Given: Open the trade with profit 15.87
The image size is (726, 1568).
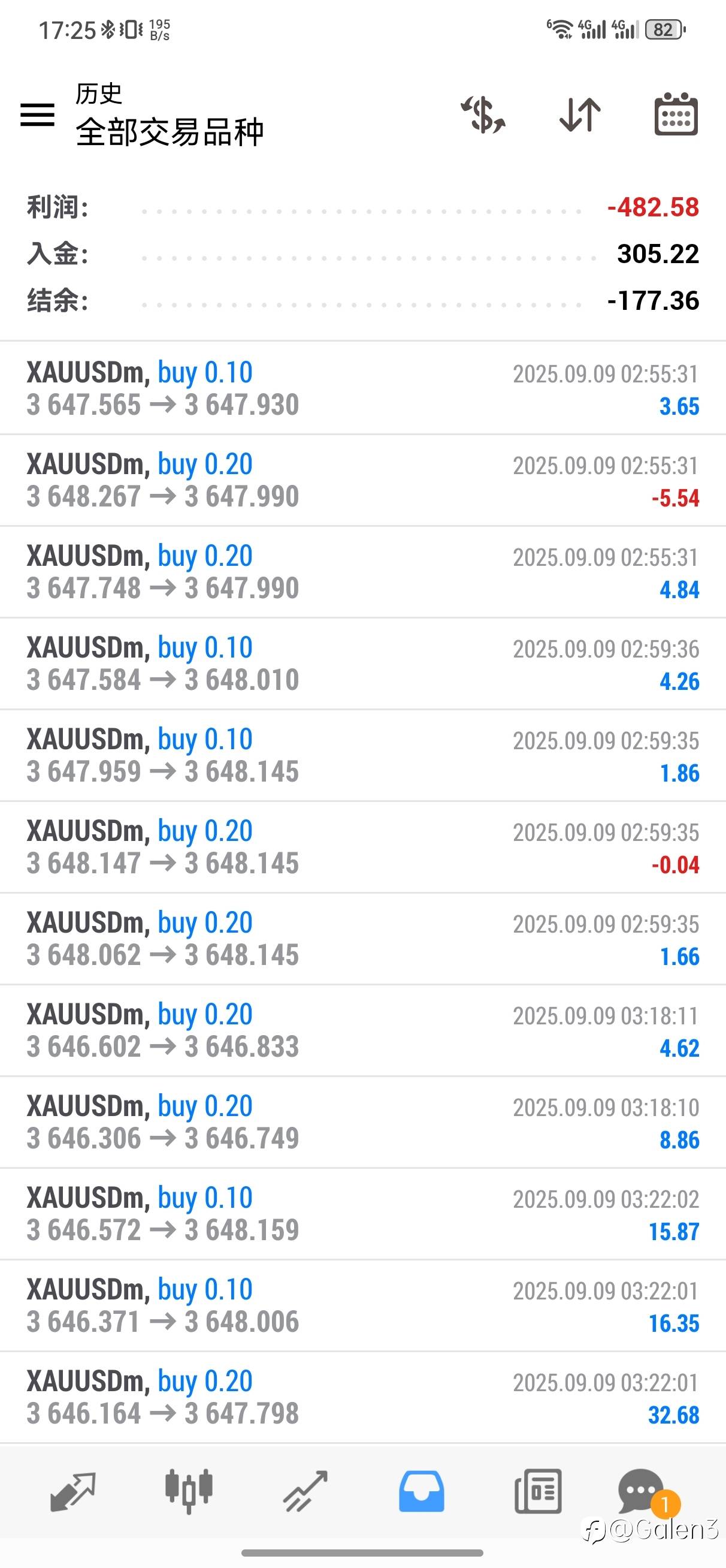Looking at the screenshot, I should tap(362, 1214).
